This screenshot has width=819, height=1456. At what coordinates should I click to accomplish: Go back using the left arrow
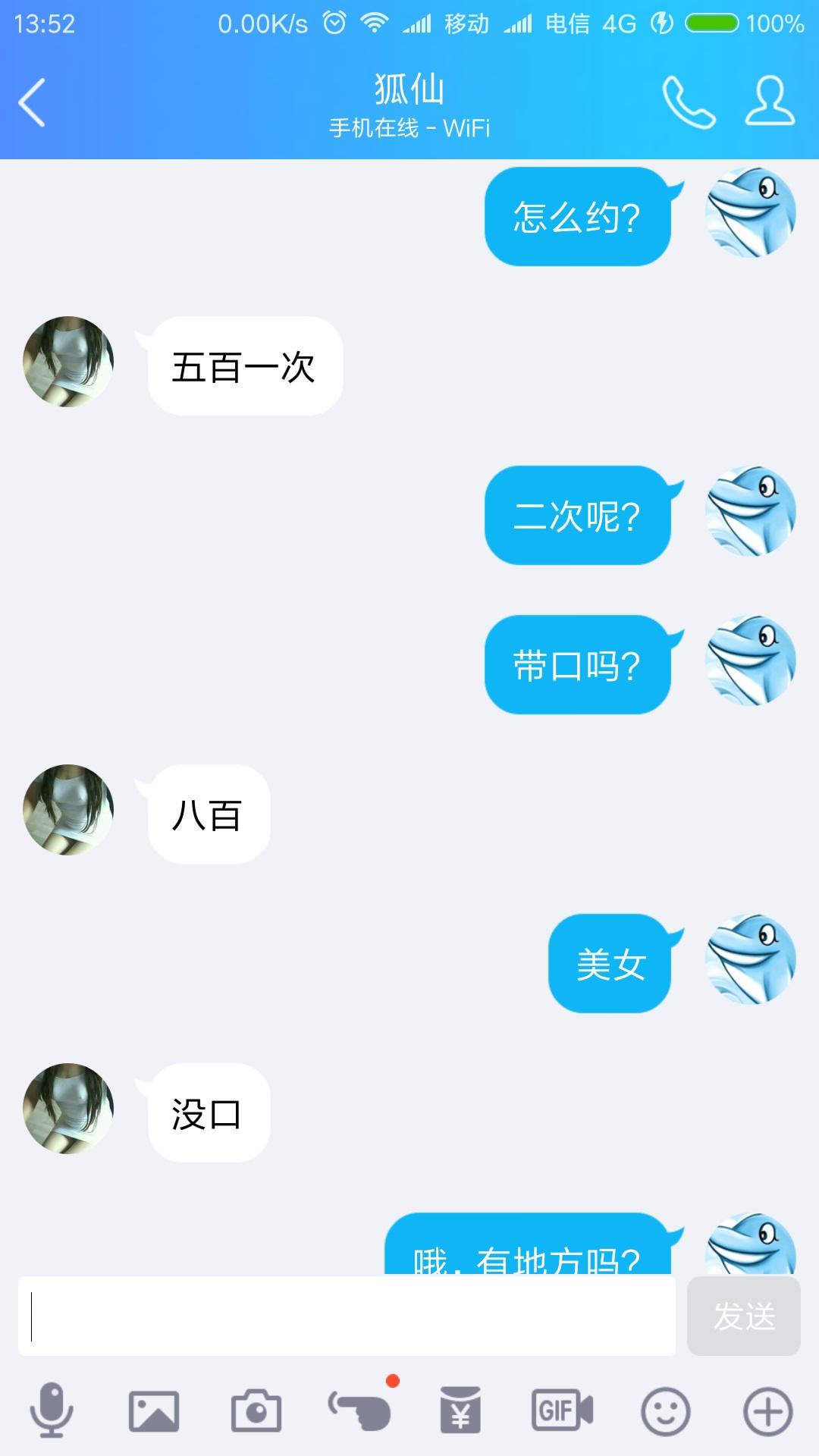click(32, 101)
